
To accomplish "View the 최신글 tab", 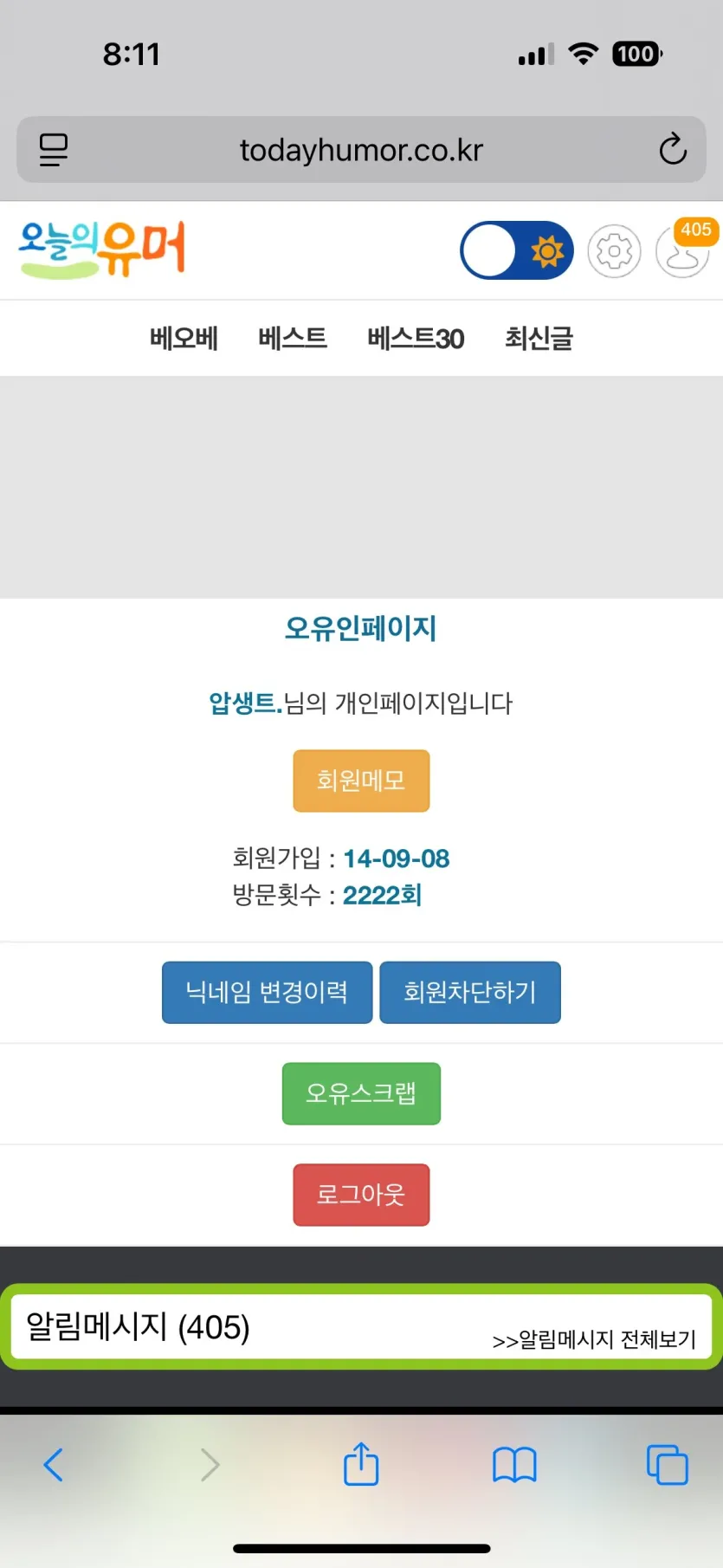I will click(x=539, y=338).
